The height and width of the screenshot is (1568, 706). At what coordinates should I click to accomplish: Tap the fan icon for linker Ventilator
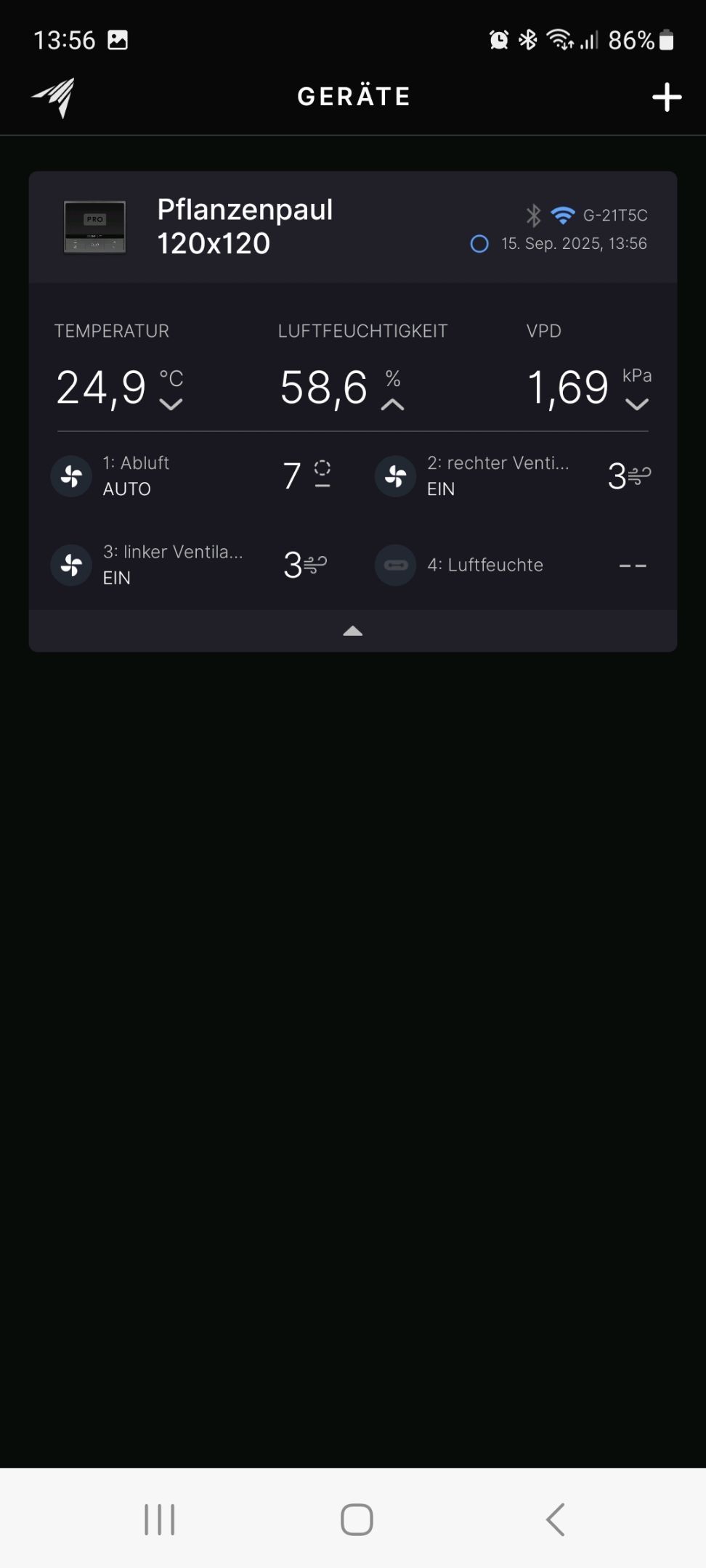[70, 565]
